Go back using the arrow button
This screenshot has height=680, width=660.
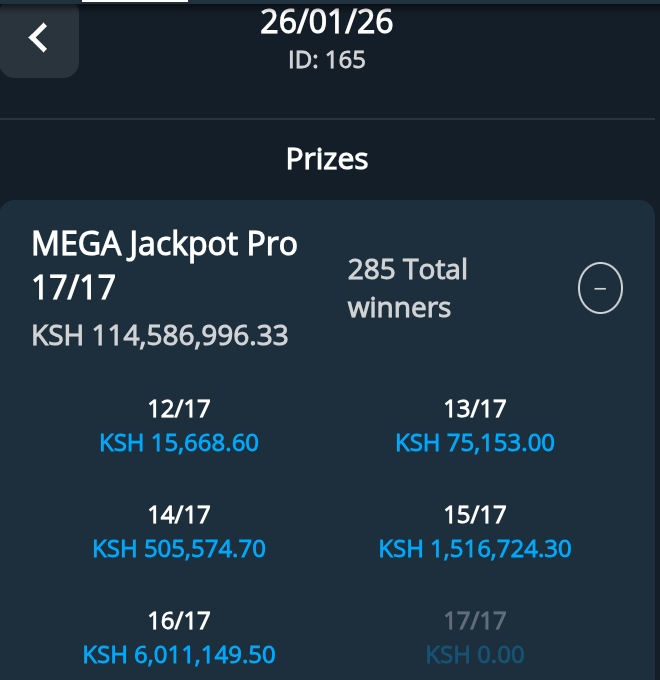tap(39, 39)
